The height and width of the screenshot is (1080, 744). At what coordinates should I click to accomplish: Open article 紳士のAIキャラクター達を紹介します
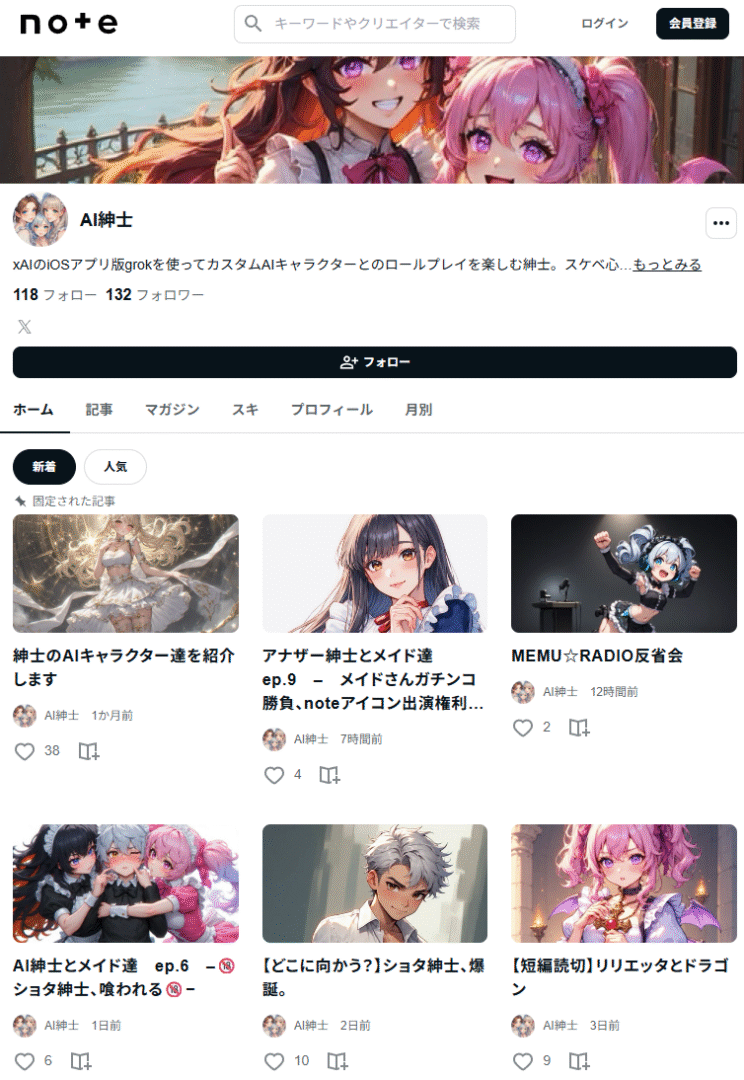pos(124,666)
